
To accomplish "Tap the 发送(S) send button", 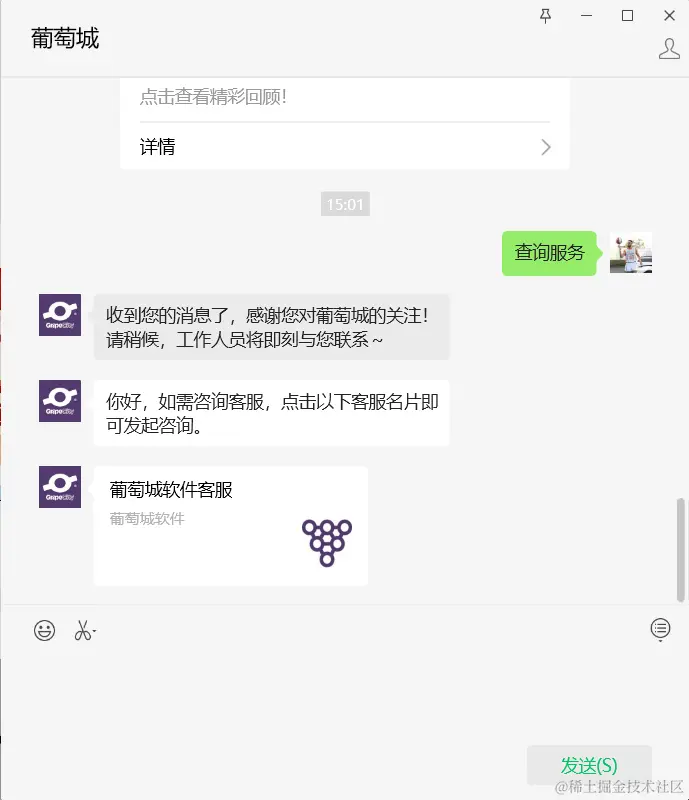I will click(589, 765).
